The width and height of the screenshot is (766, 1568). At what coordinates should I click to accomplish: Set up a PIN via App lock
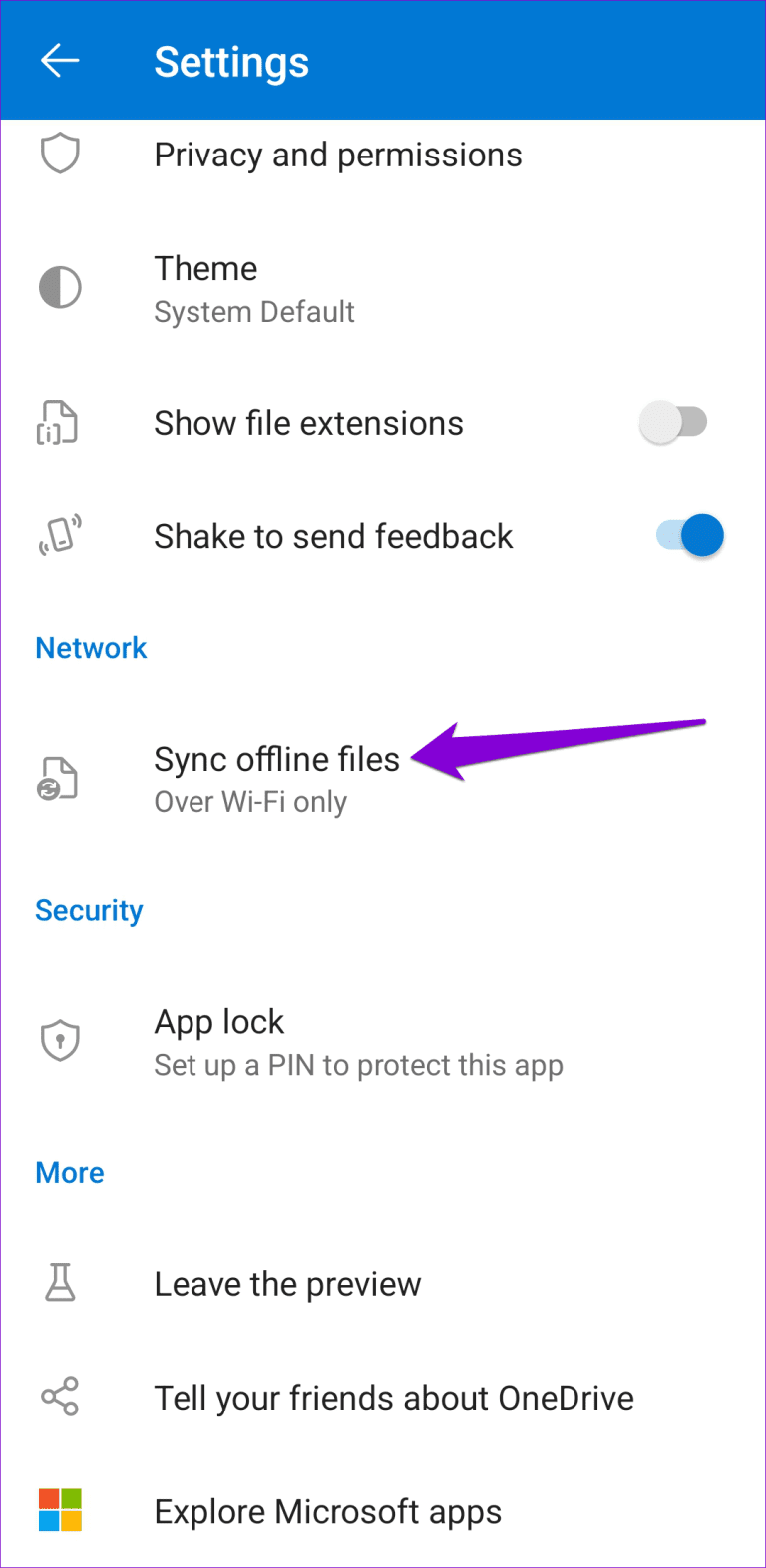pos(218,1021)
